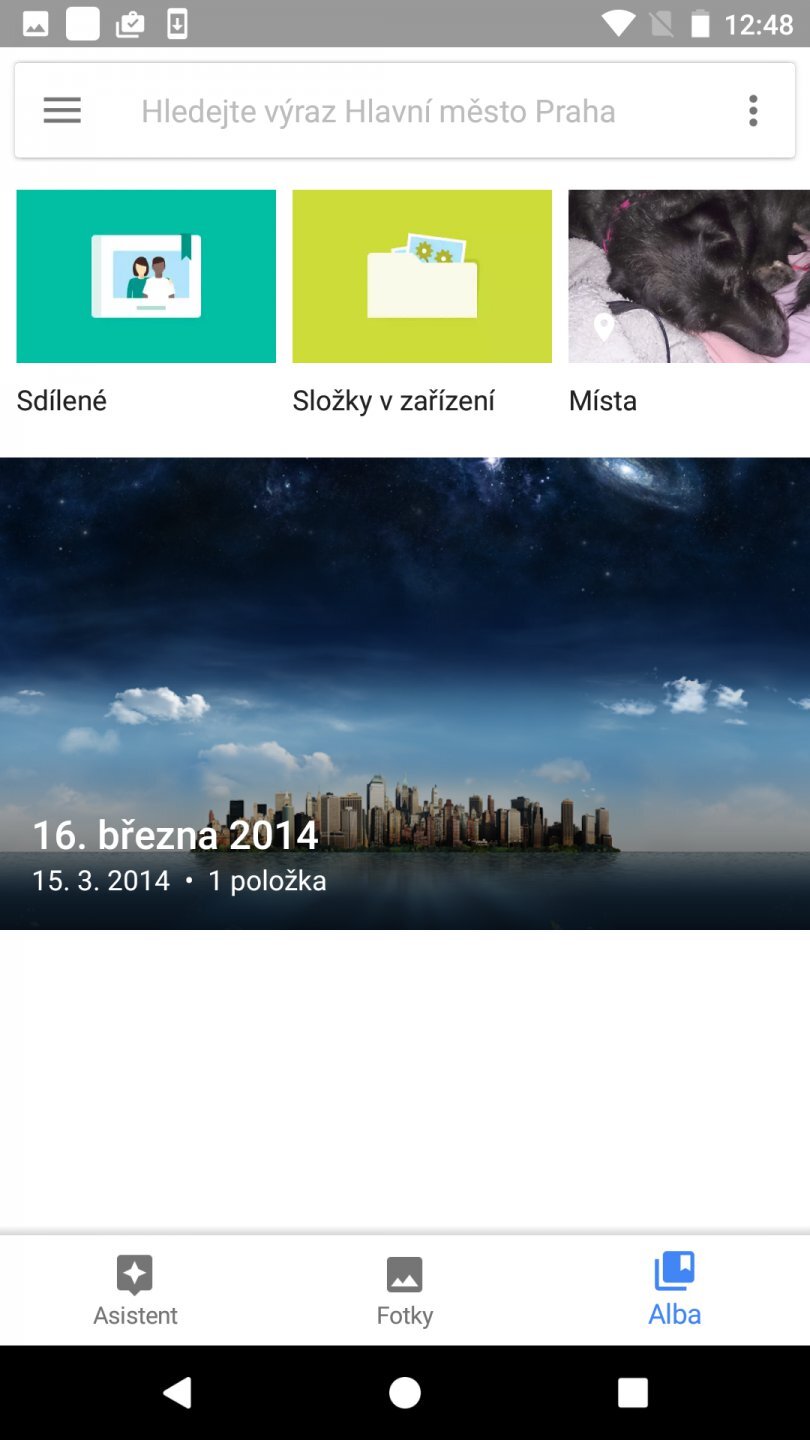
Task: Open the overflow menu in search bar
Action: click(x=753, y=111)
